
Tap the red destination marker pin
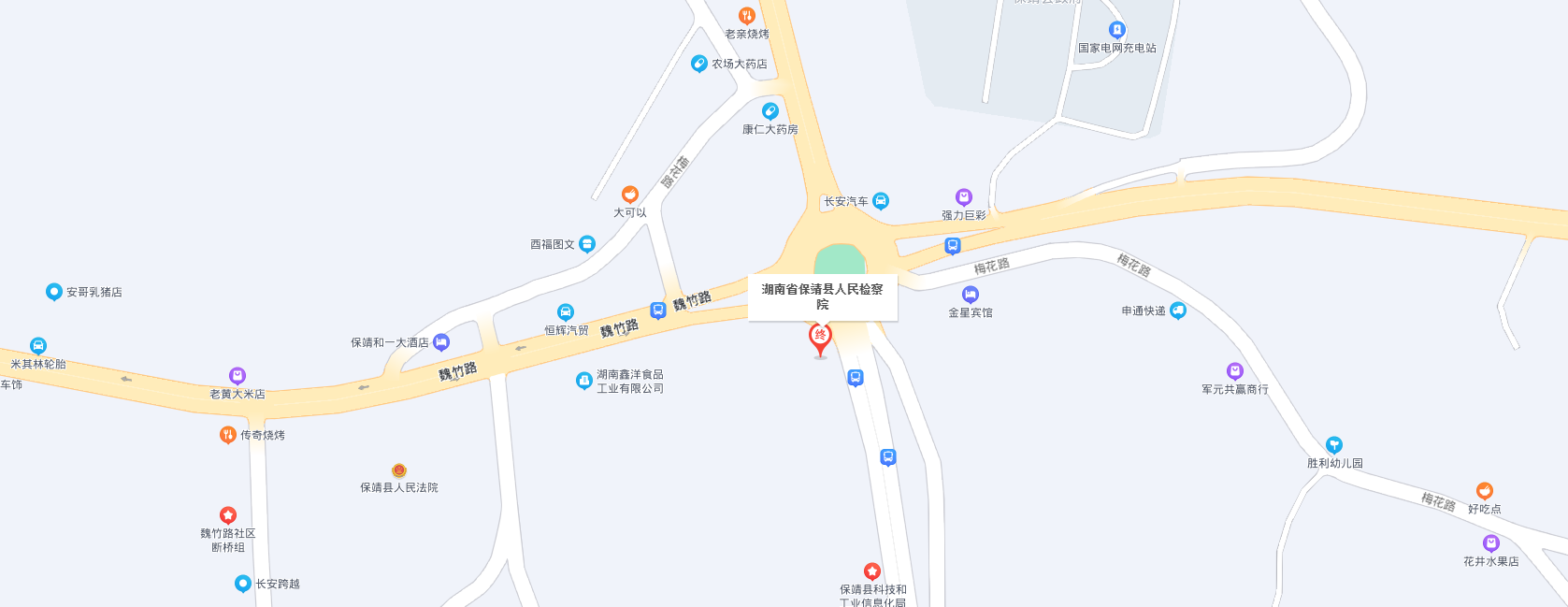[820, 338]
